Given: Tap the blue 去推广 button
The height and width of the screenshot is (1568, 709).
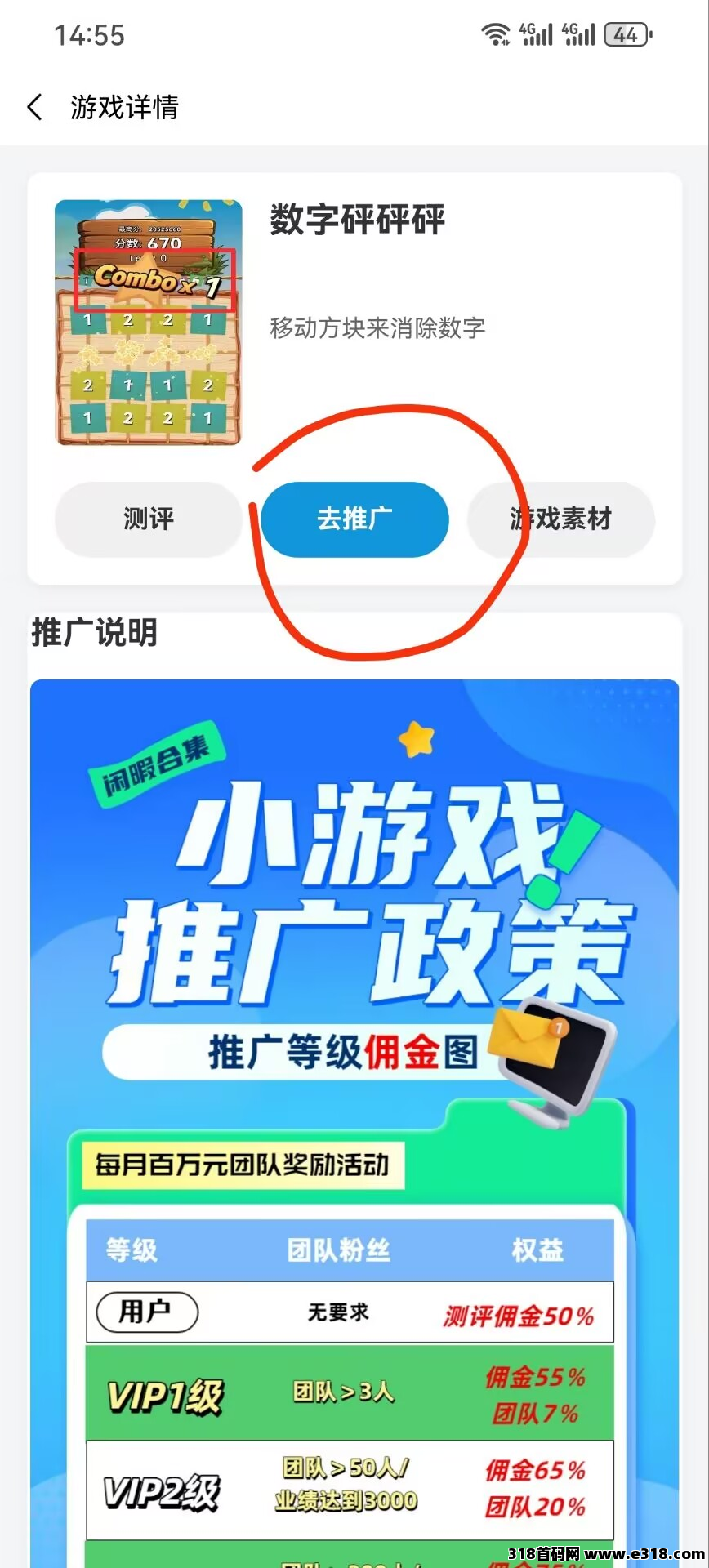Looking at the screenshot, I should pos(354,519).
